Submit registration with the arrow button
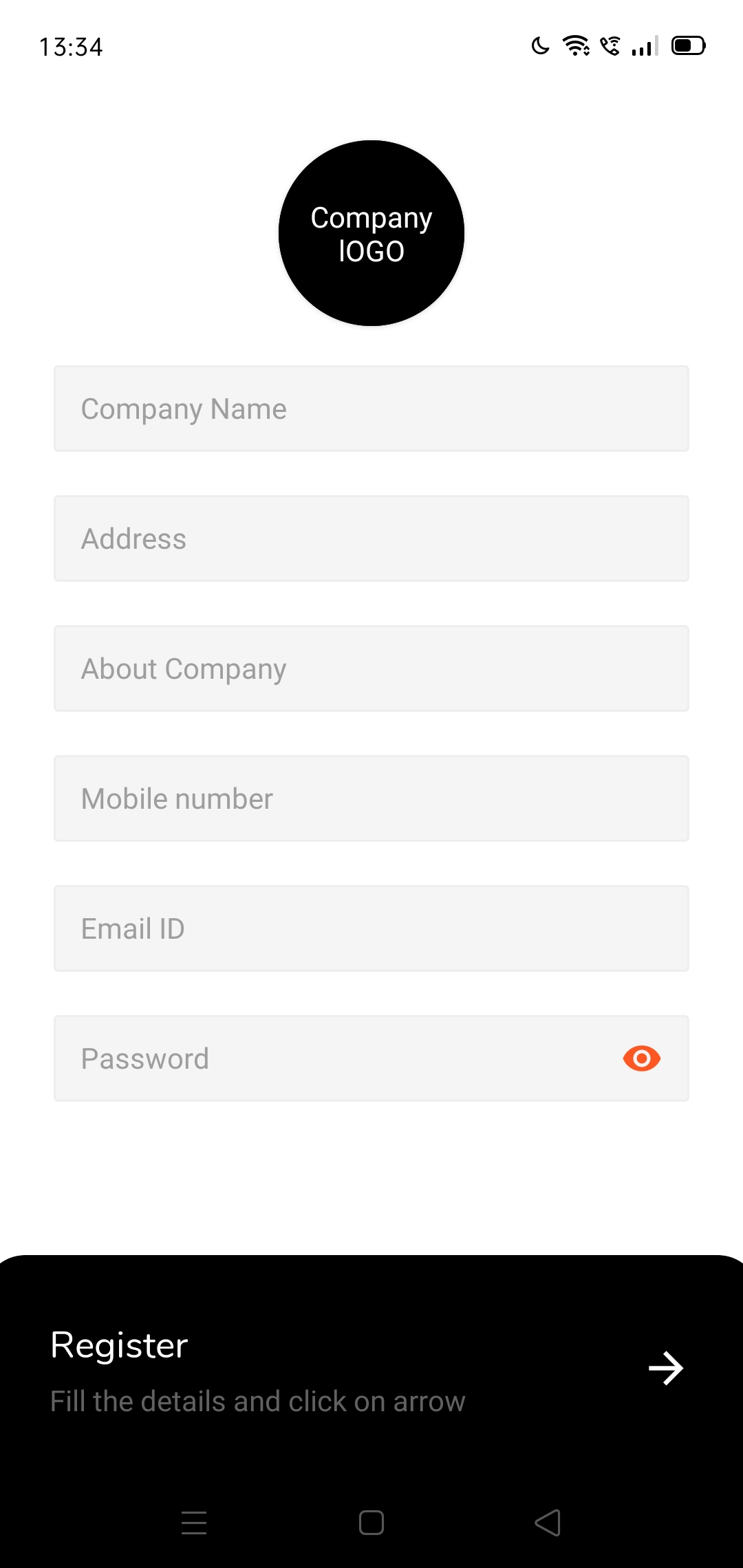Viewport: 743px width, 1568px height. [x=665, y=1368]
